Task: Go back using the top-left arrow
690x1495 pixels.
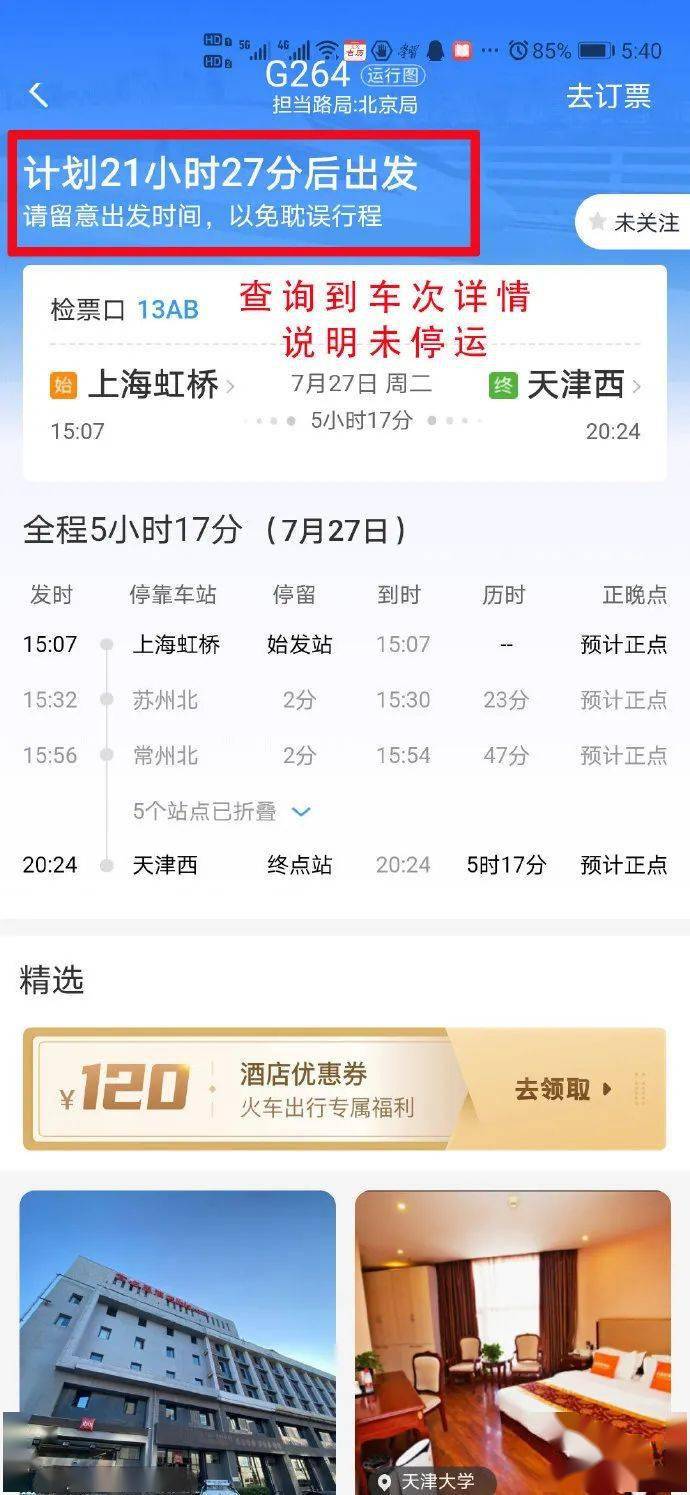Action: pyautogui.click(x=38, y=95)
